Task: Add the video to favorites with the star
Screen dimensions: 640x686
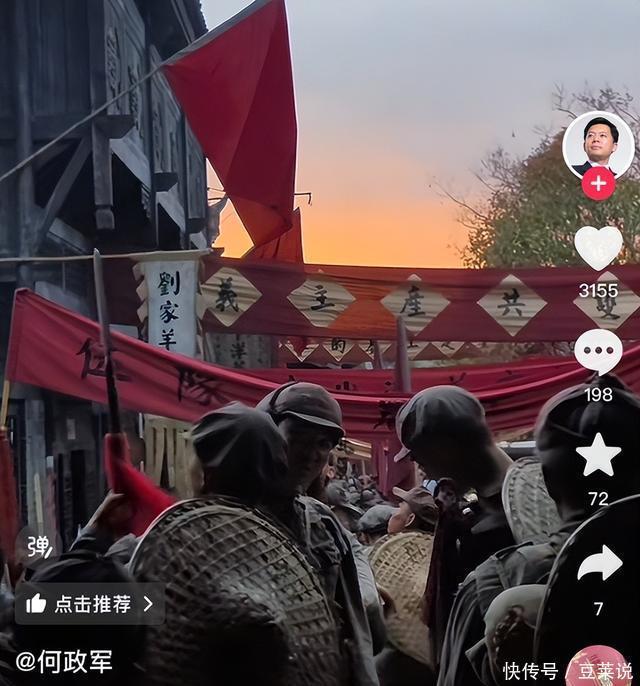Action: point(598,456)
